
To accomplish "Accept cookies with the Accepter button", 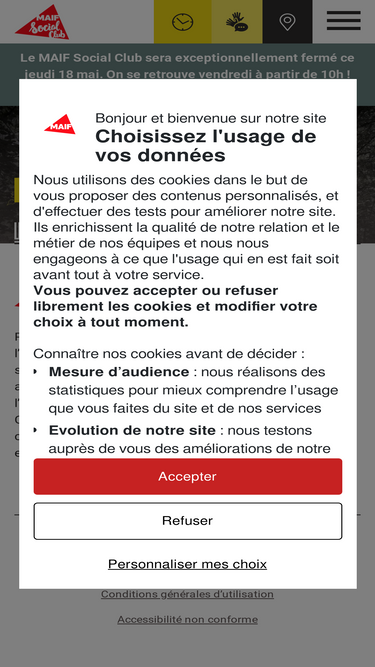I will pyautogui.click(x=188, y=476).
